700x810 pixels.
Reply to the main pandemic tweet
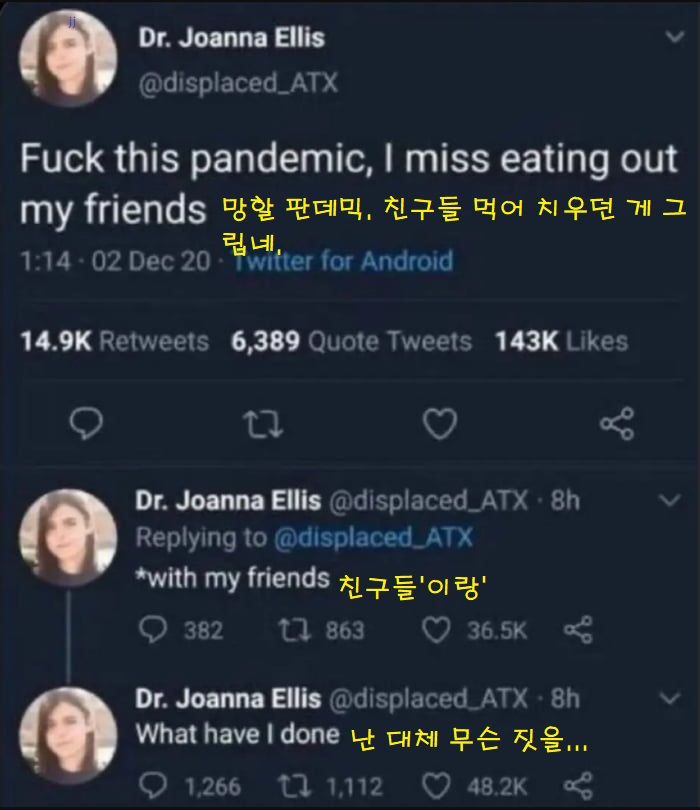86,424
